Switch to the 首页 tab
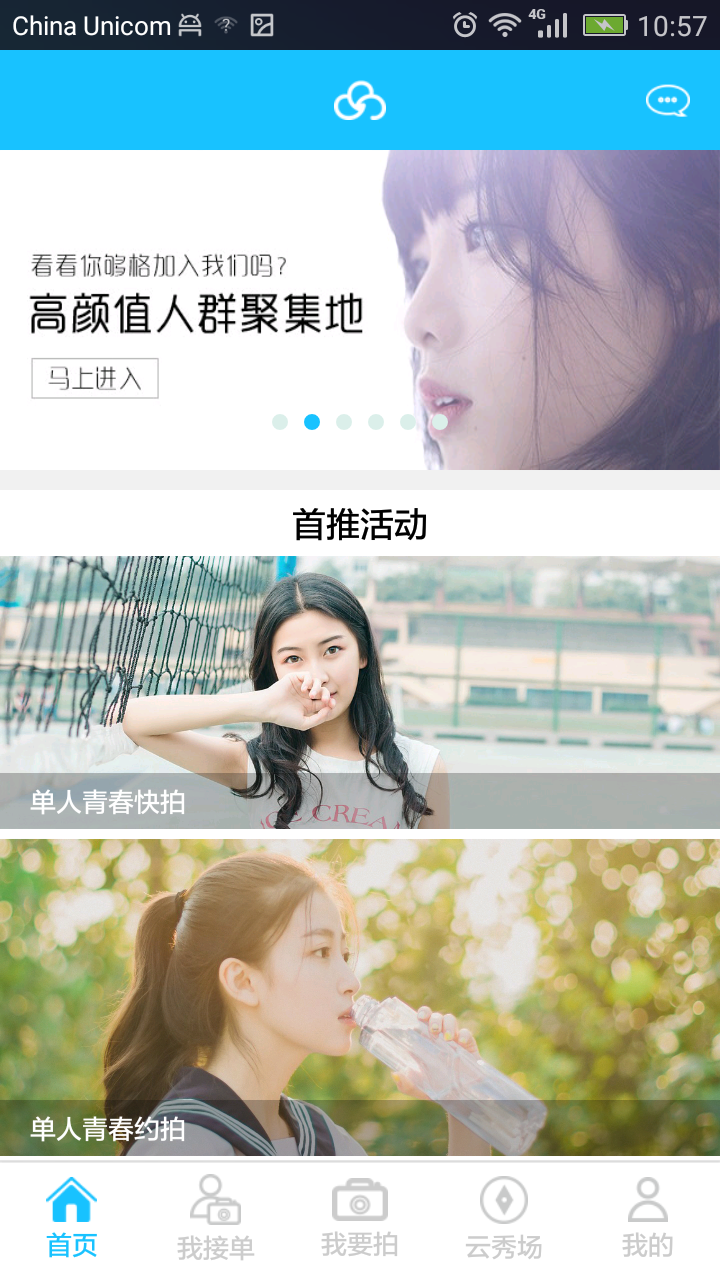The height and width of the screenshot is (1280, 720). point(72,1218)
